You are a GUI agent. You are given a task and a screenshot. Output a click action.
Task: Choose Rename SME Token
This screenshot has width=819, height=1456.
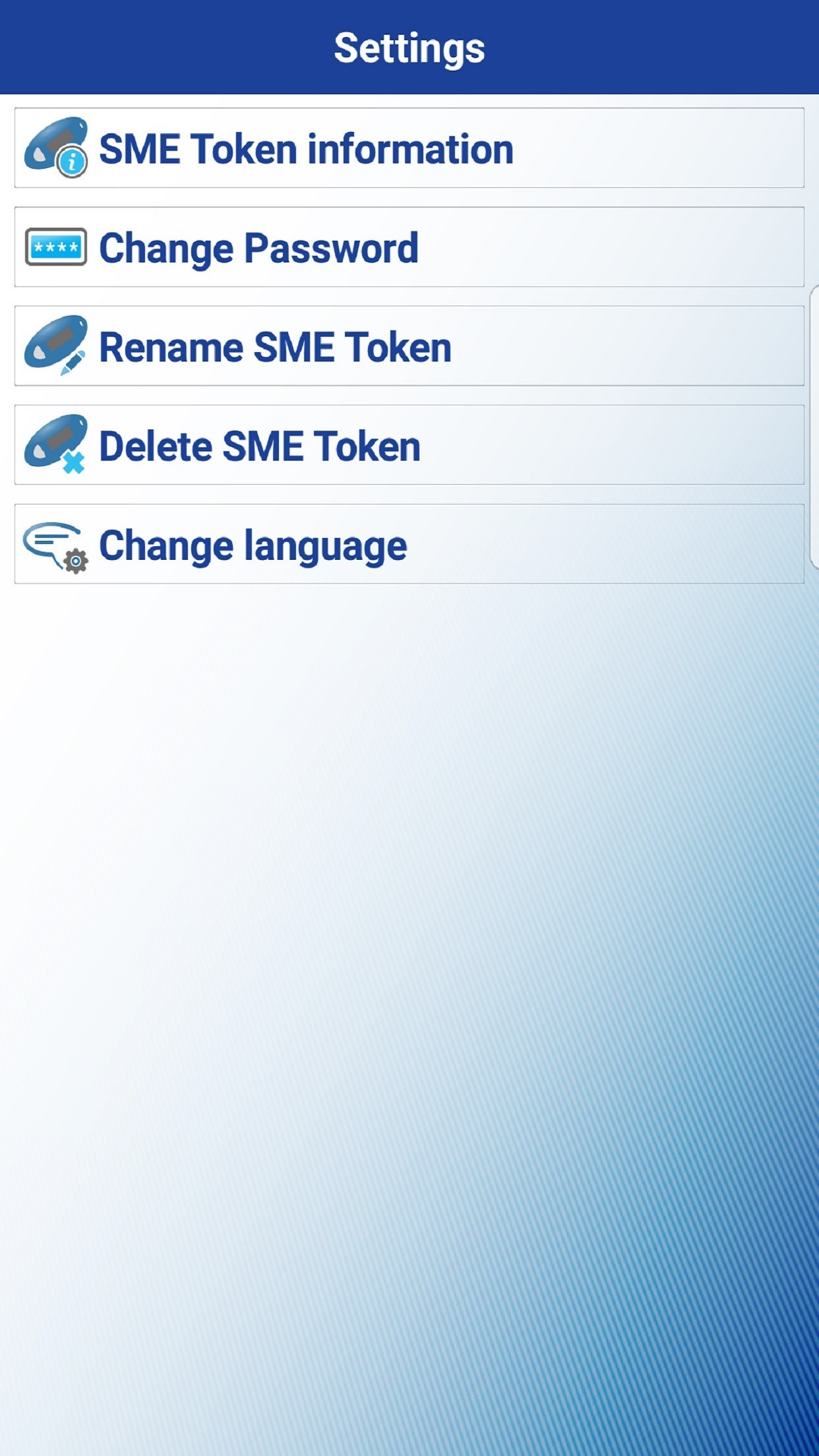point(409,346)
